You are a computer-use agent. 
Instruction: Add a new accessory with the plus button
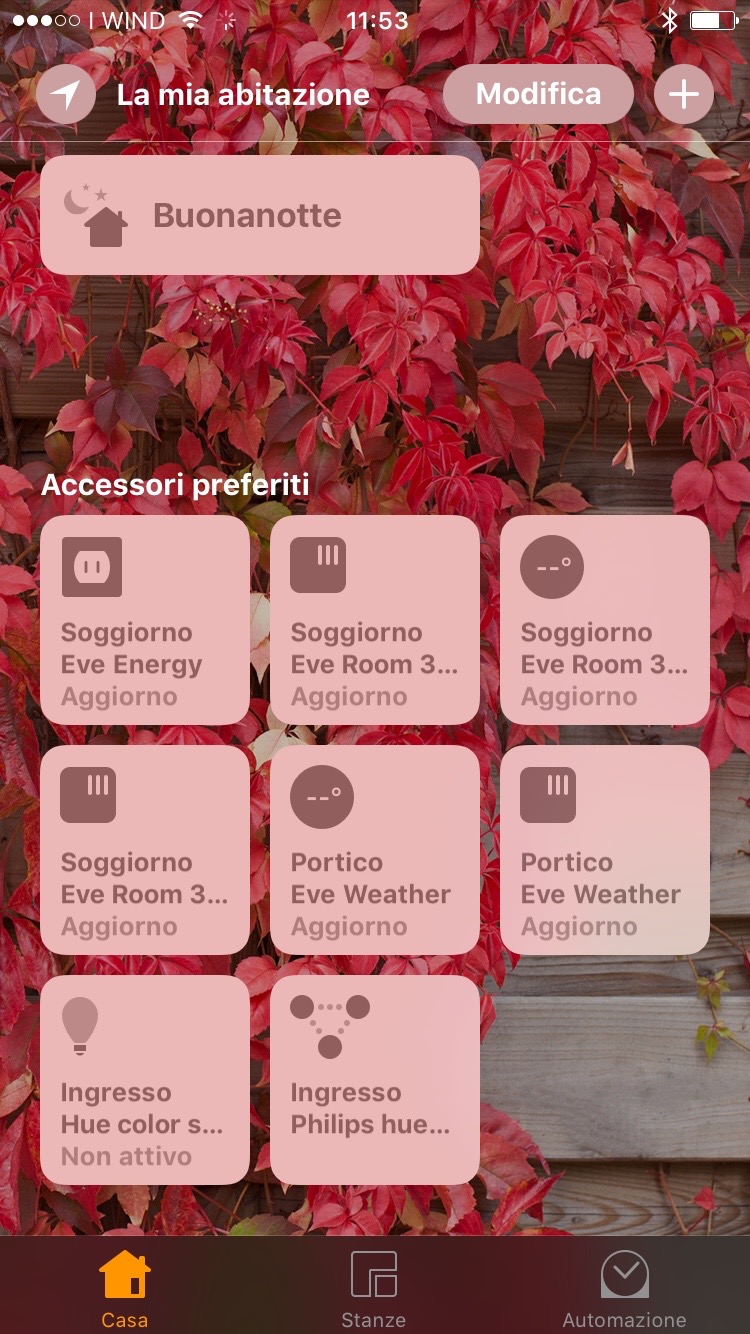coord(684,95)
